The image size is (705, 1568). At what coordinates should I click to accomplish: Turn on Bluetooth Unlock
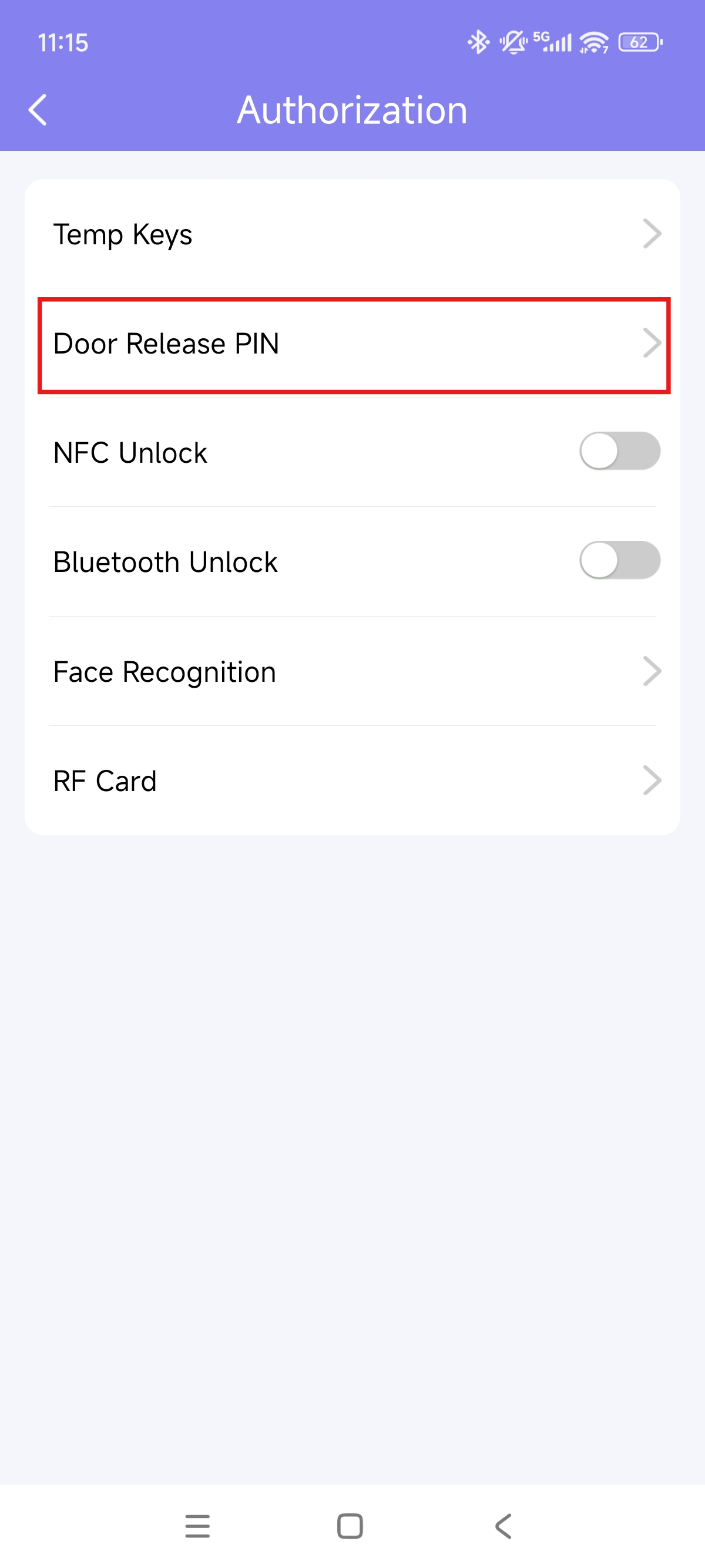619,560
